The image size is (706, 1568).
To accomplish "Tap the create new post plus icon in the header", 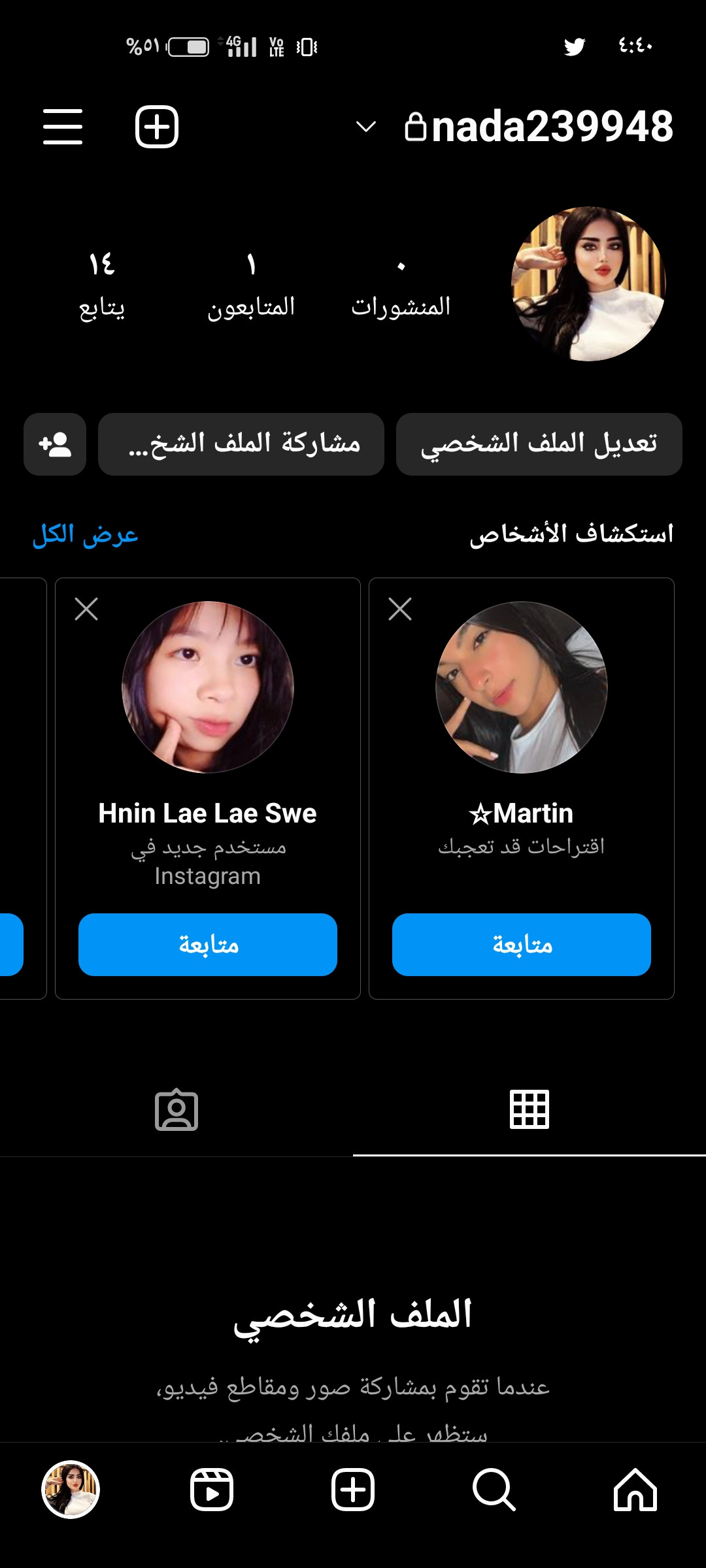I will click(x=157, y=127).
